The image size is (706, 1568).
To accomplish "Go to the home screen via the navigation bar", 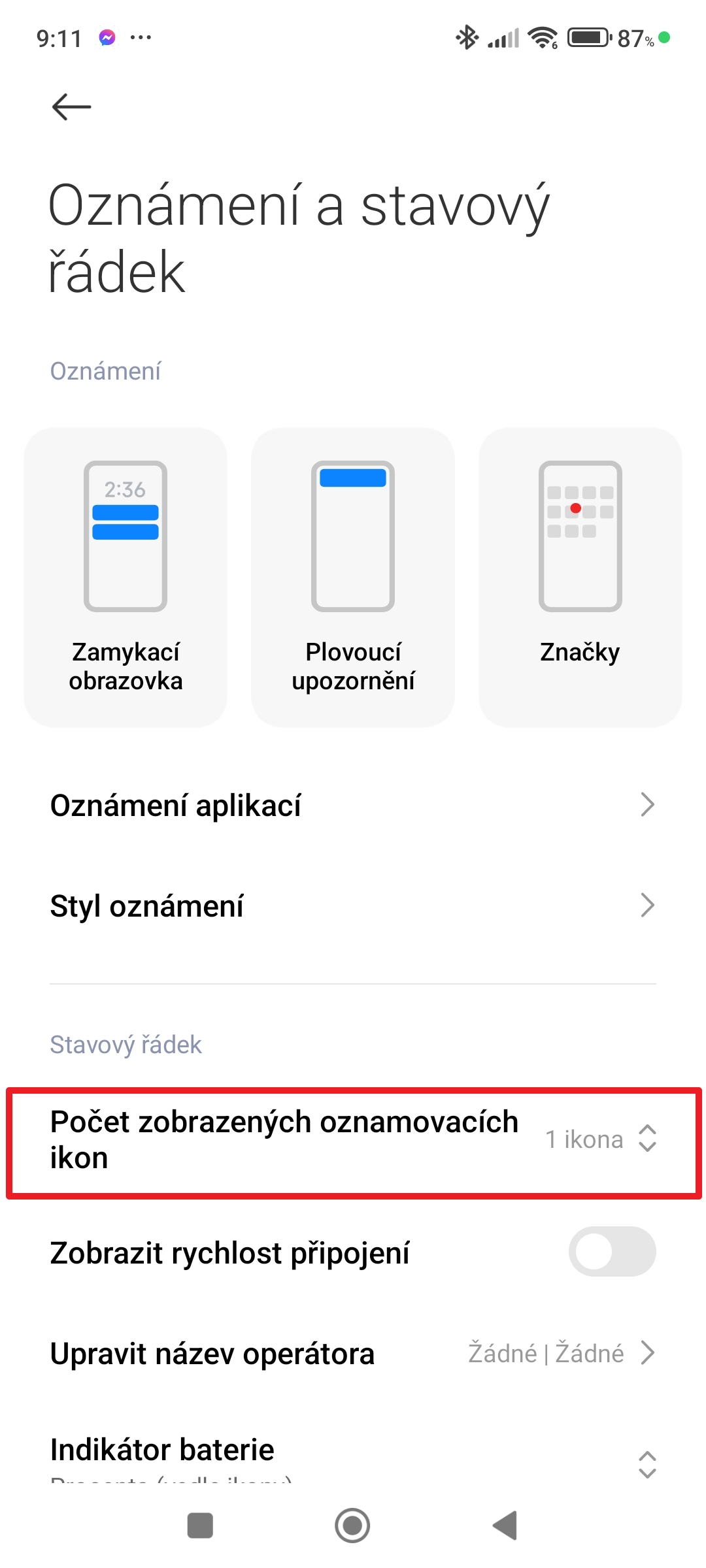I will 352,1526.
